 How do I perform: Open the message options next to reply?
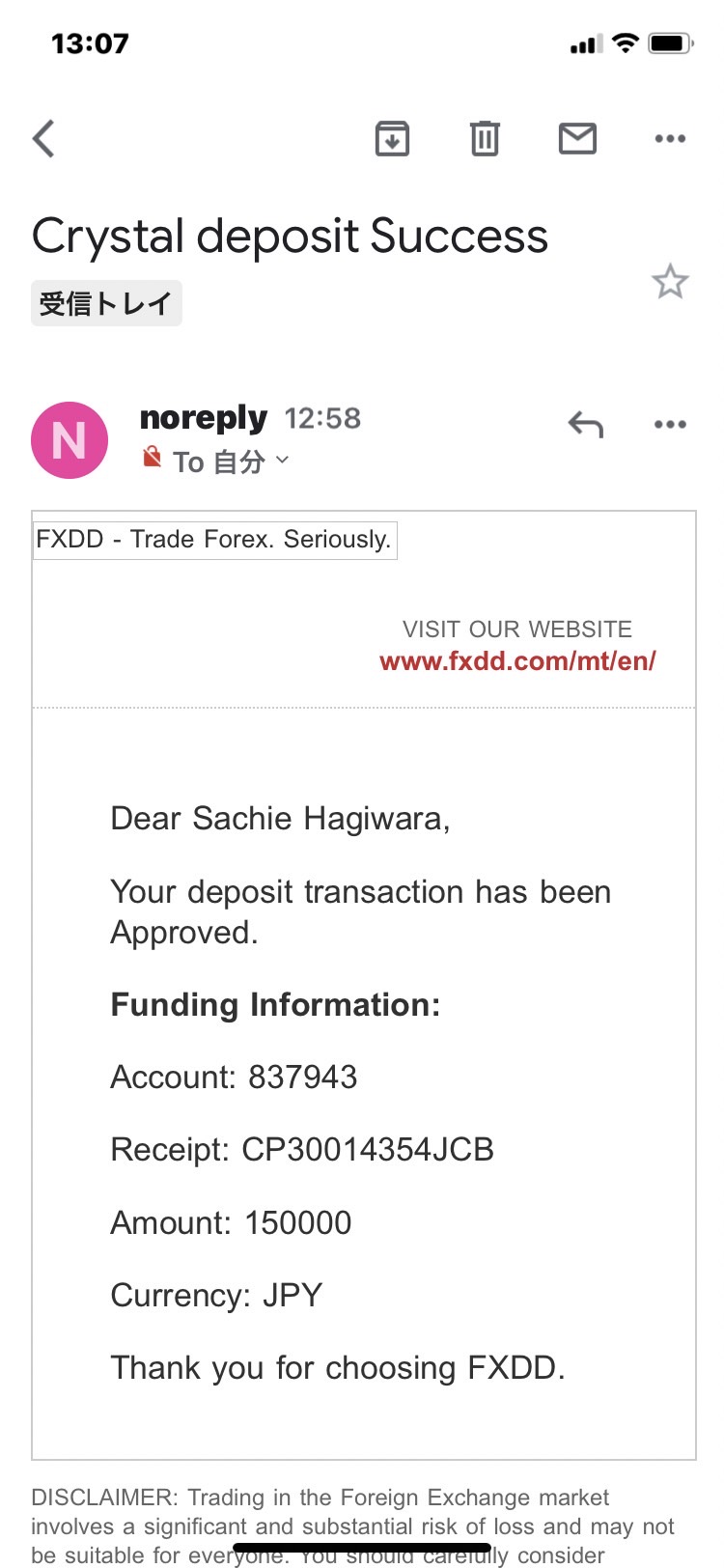[670, 424]
